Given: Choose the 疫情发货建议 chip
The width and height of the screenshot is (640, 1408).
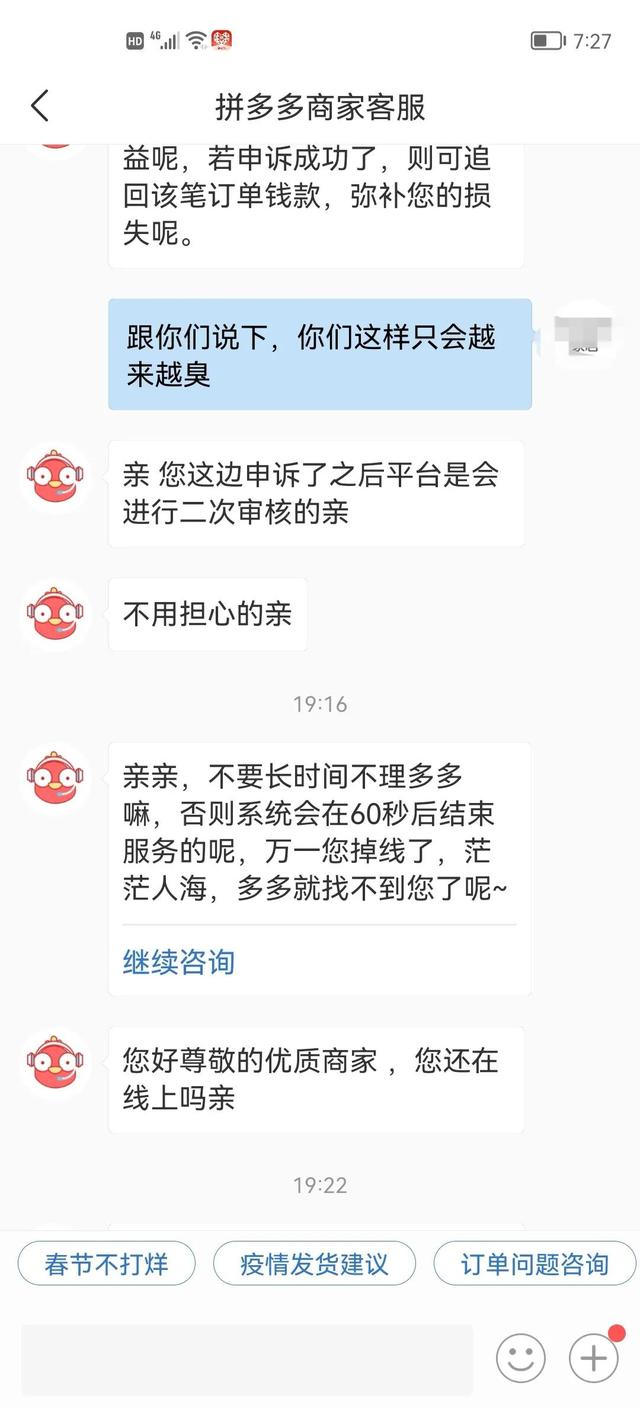Looking at the screenshot, I should (314, 1264).
